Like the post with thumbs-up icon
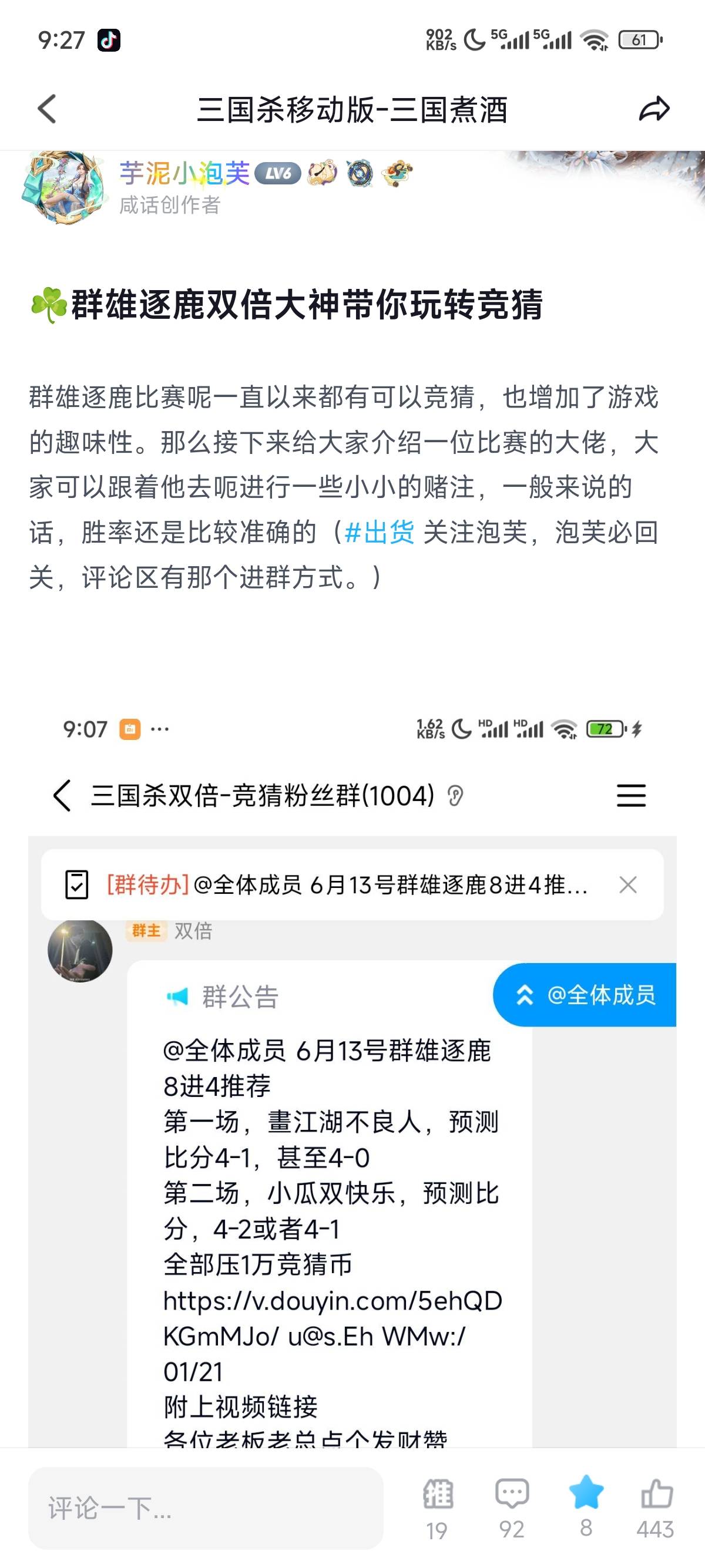The width and height of the screenshot is (705, 1568). [x=656, y=1495]
